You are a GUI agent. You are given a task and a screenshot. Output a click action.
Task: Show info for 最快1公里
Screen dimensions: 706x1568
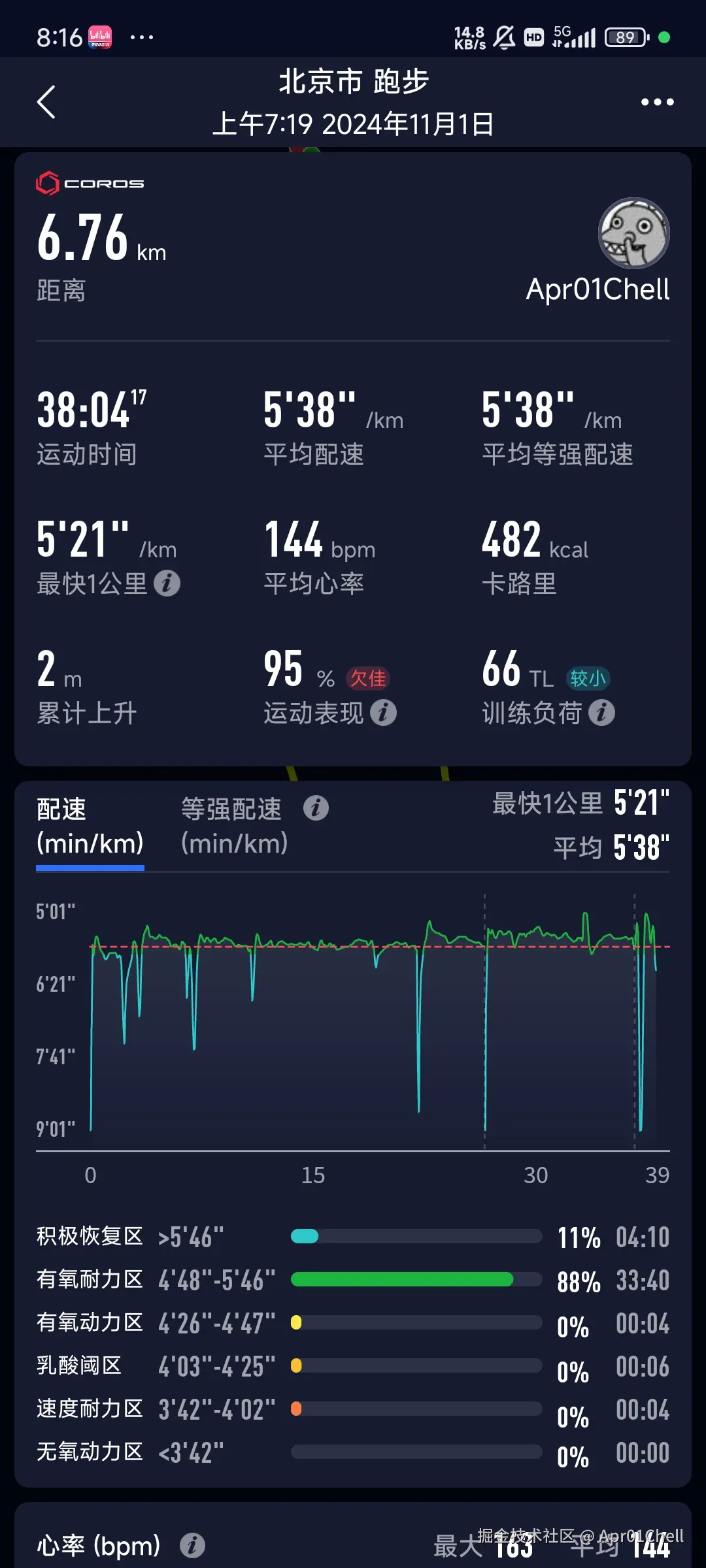(x=167, y=583)
